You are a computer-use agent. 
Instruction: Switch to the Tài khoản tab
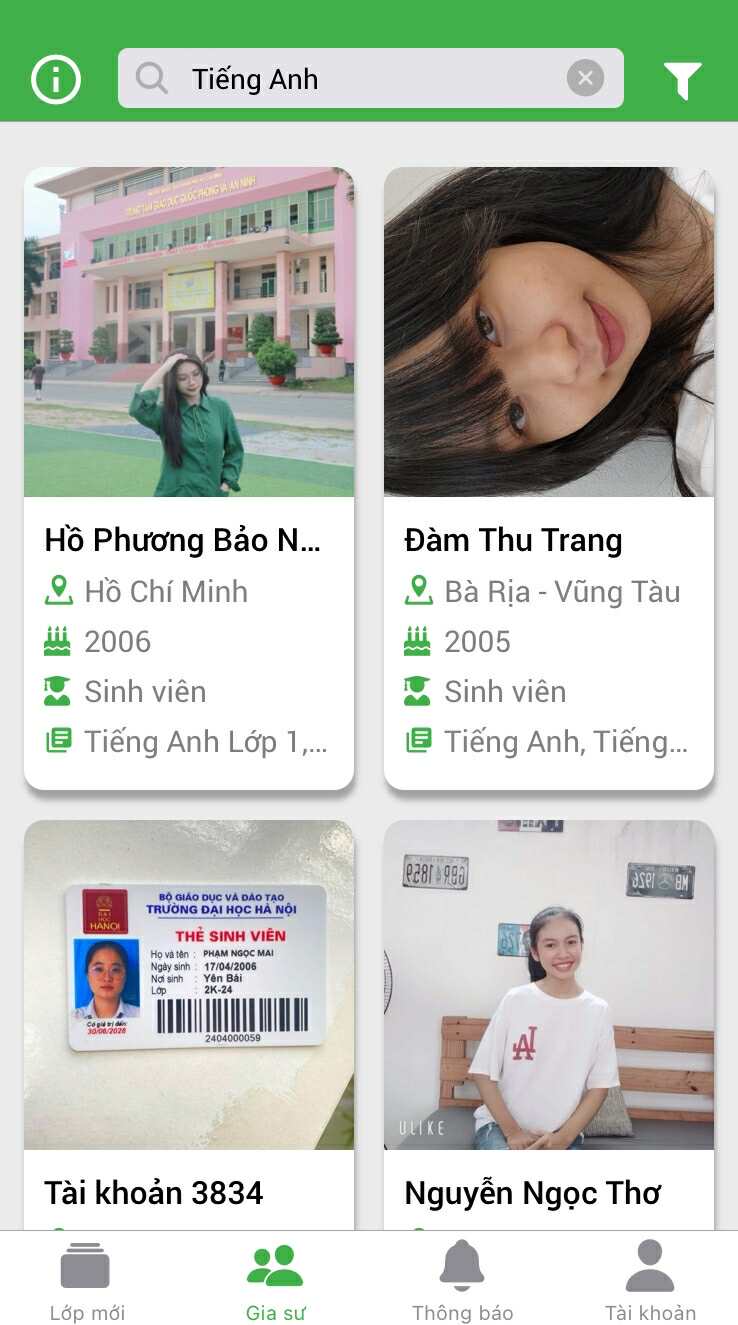tap(650, 1281)
